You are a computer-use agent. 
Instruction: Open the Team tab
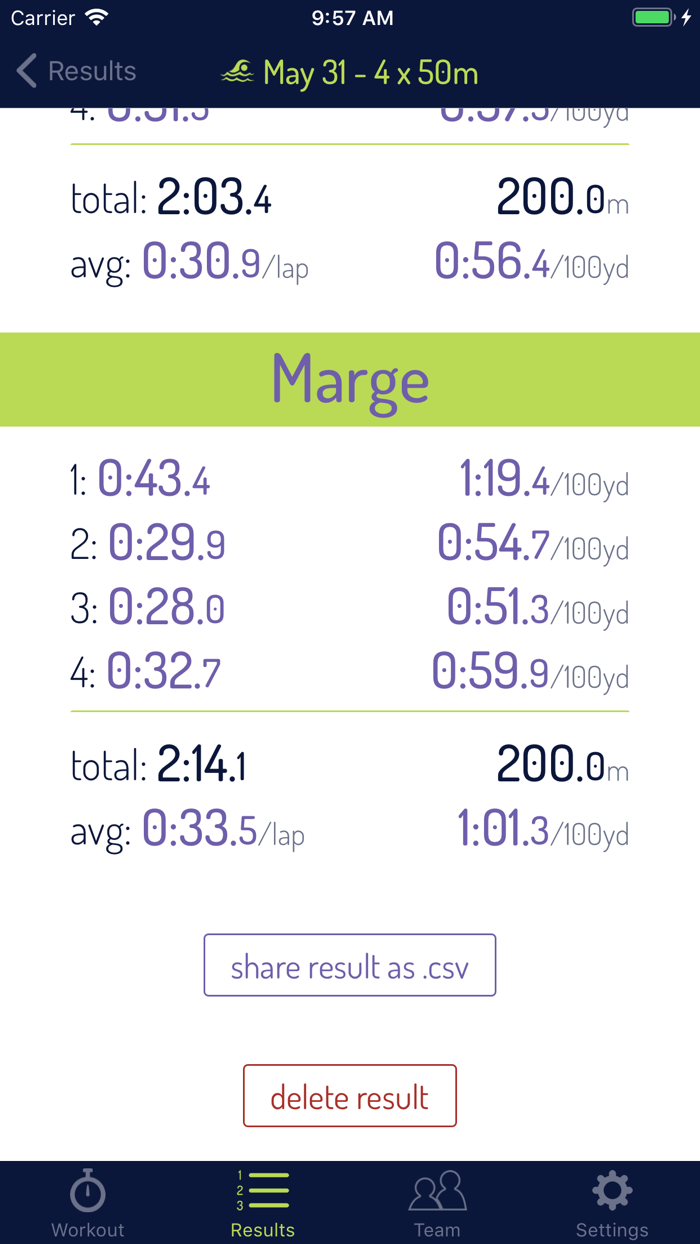click(437, 1203)
